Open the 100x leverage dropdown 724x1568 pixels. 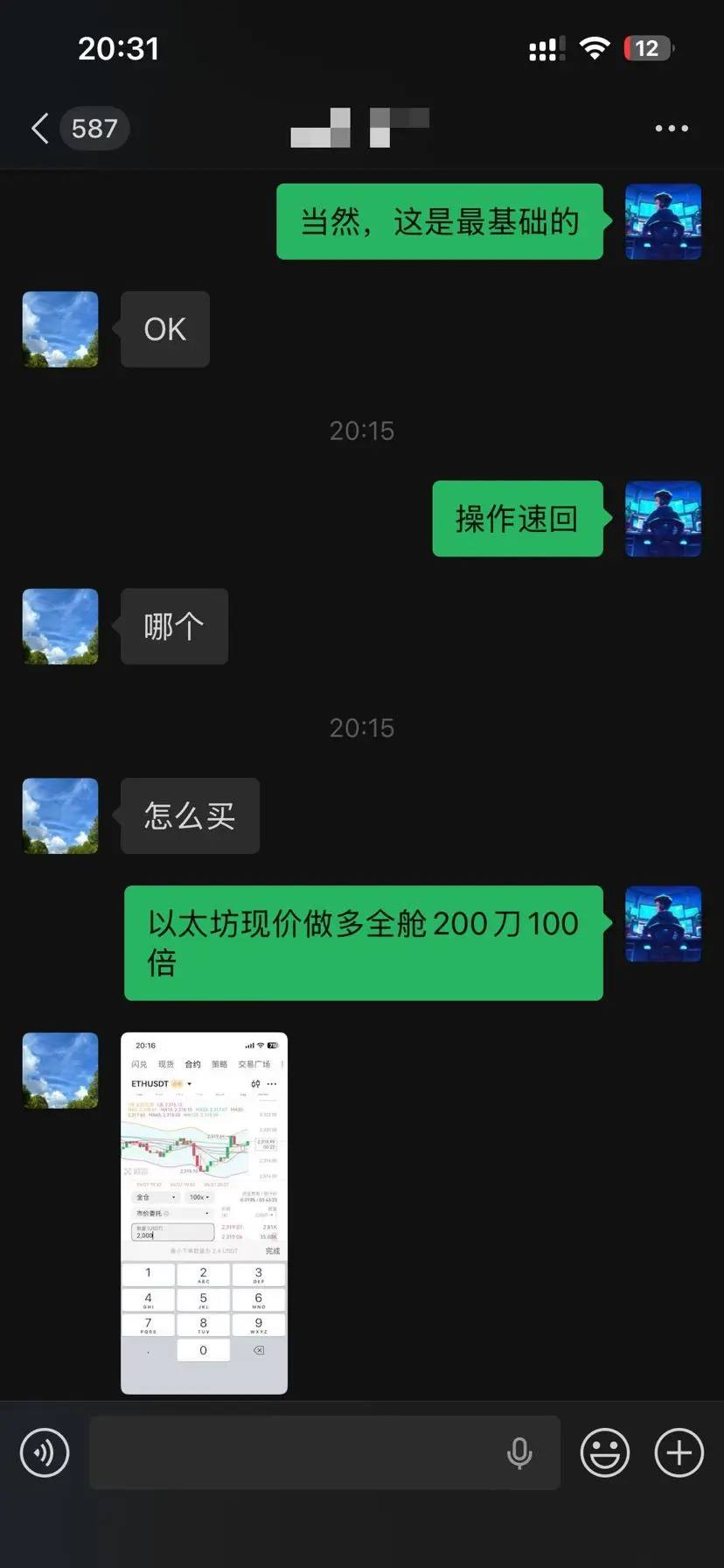[198, 1197]
